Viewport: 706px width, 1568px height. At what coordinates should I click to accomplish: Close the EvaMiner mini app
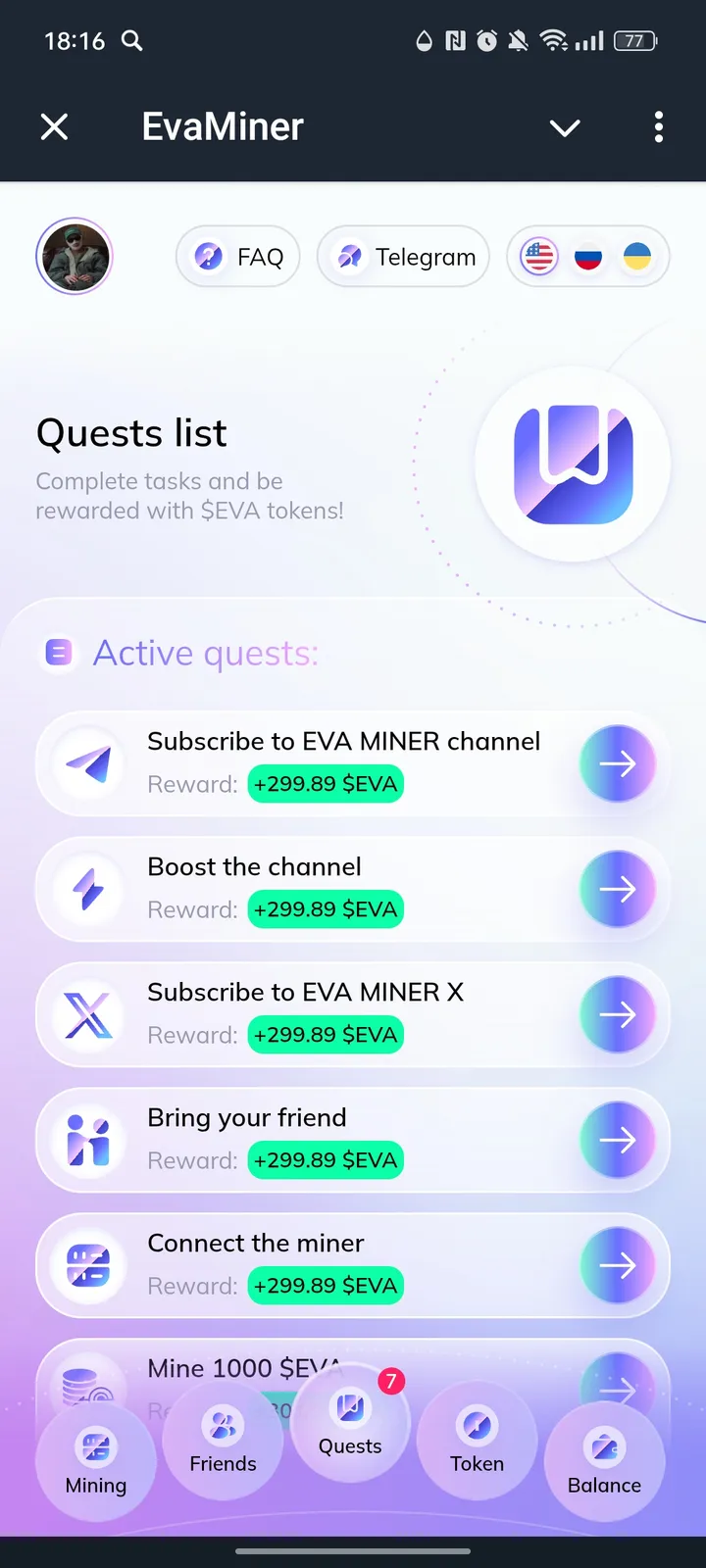[55, 127]
